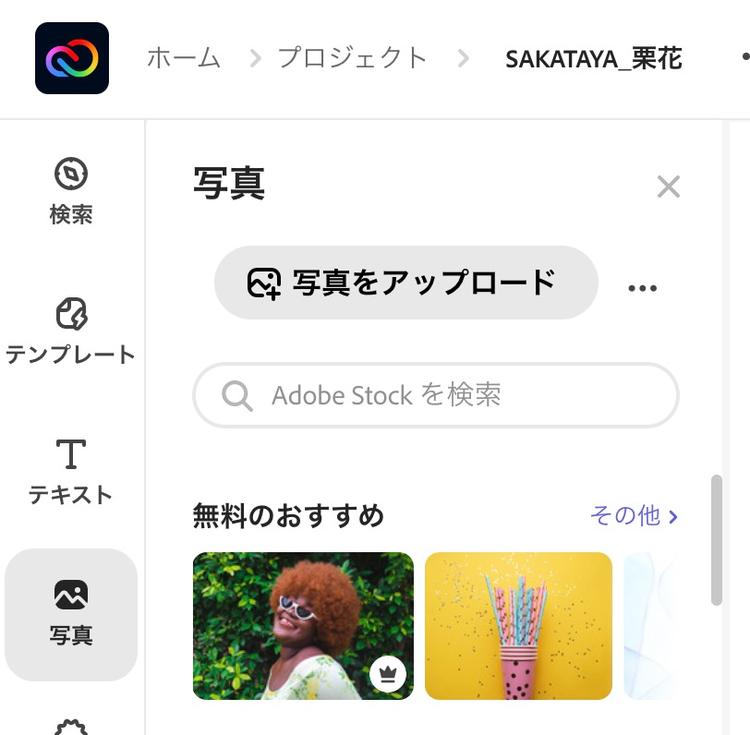The image size is (750, 735).
Task: Focus the Adobe Stock search field
Action: click(x=436, y=395)
